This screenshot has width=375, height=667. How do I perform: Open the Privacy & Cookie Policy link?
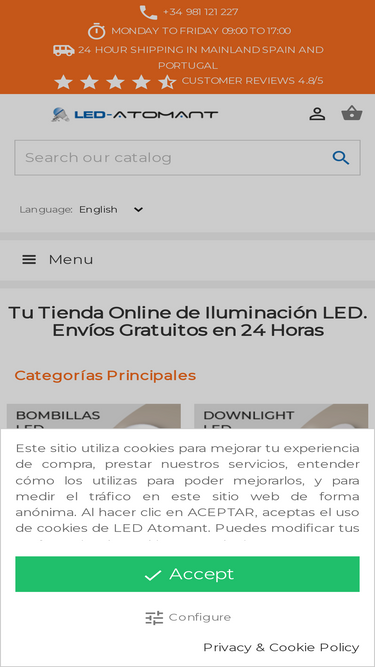(281, 647)
